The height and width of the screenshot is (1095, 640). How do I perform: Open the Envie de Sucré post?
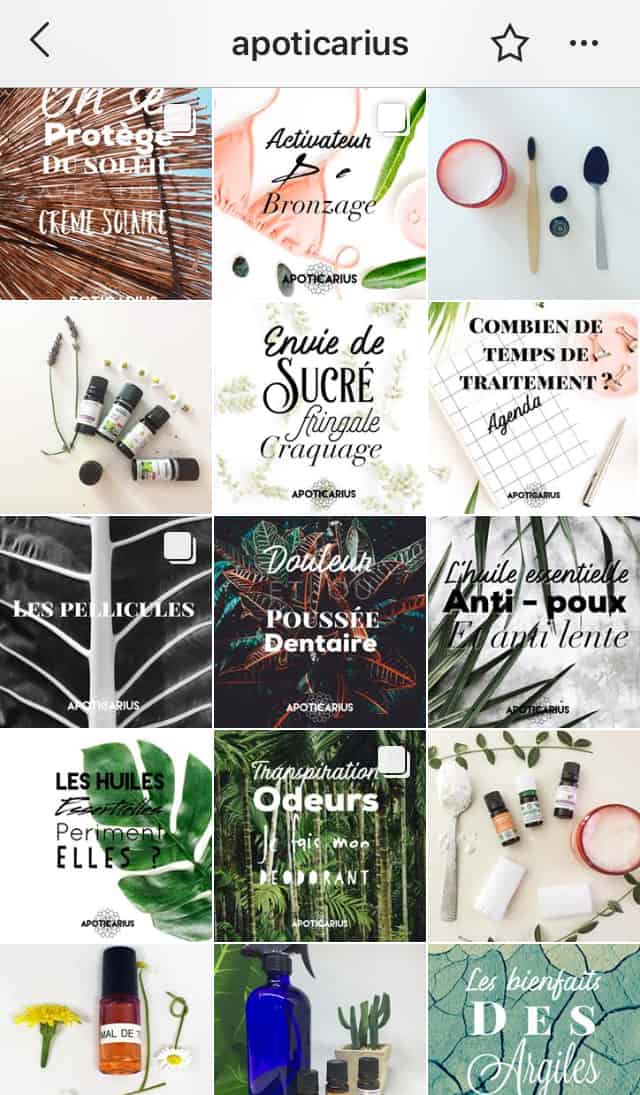[x=320, y=408]
